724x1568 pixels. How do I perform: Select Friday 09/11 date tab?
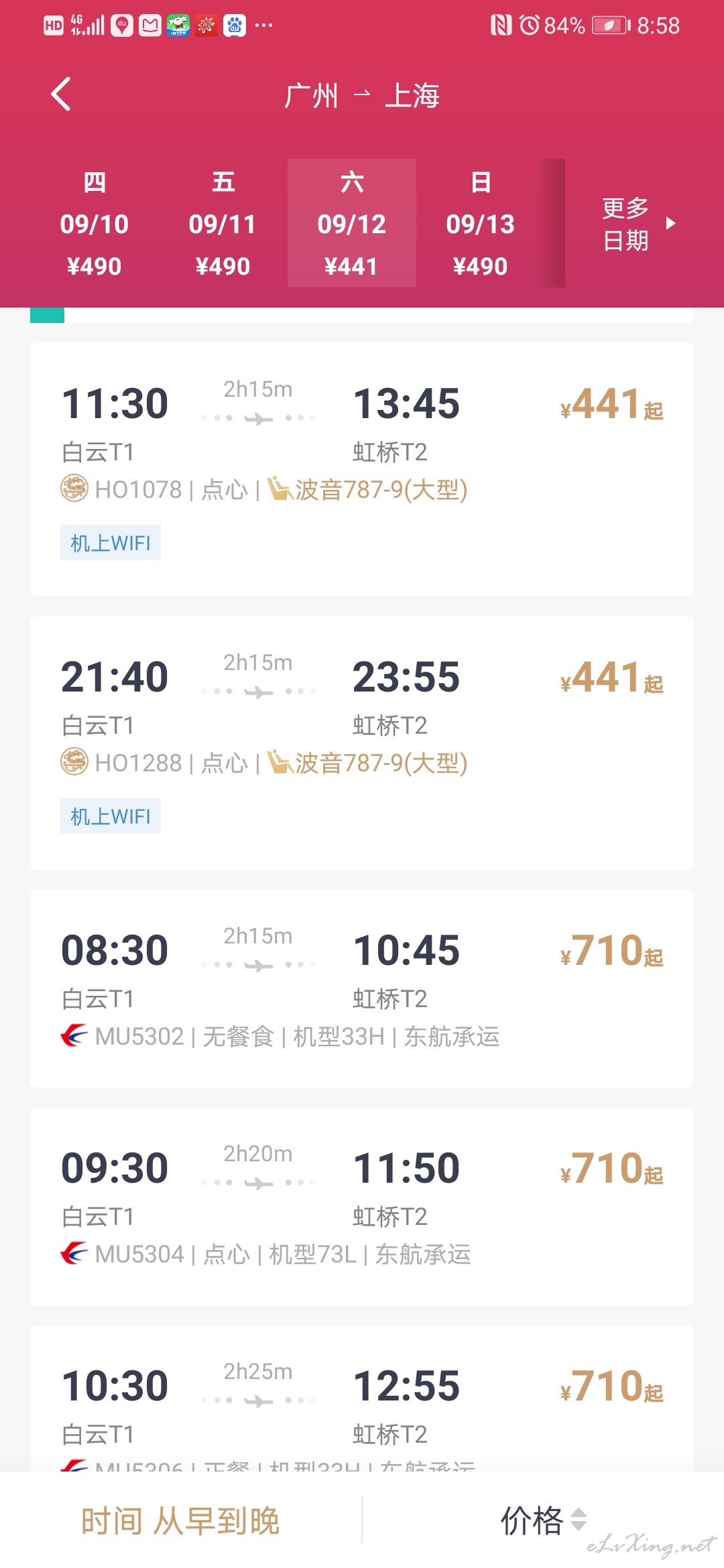pyautogui.click(x=223, y=224)
